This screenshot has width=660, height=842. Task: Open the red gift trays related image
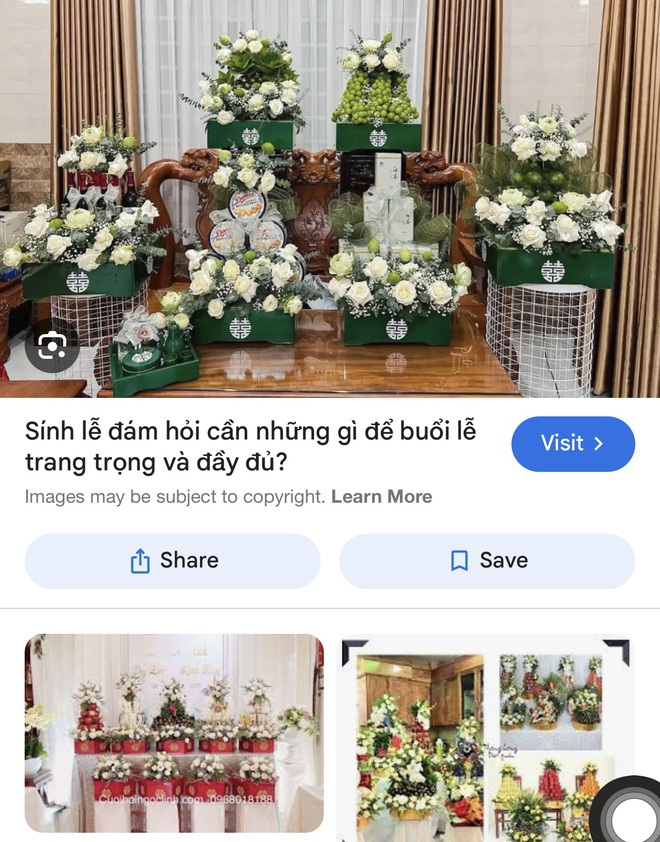click(174, 733)
